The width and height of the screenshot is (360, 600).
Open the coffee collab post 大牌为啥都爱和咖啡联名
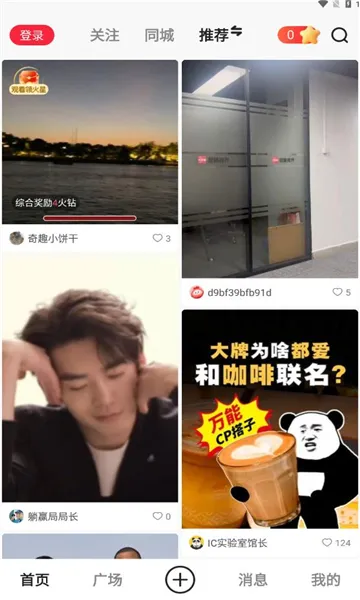click(x=270, y=419)
